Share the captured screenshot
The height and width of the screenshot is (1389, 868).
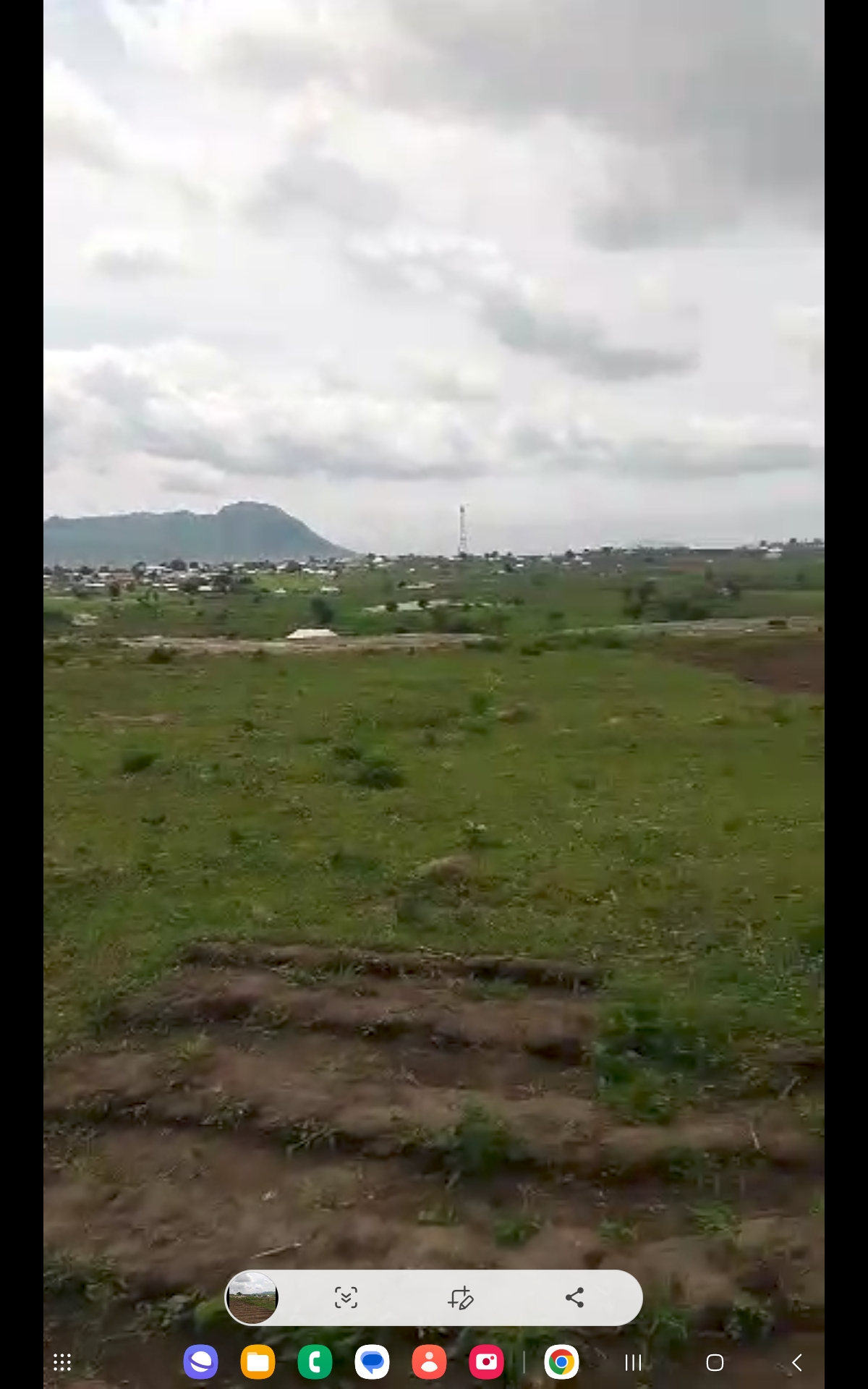coord(574,1298)
